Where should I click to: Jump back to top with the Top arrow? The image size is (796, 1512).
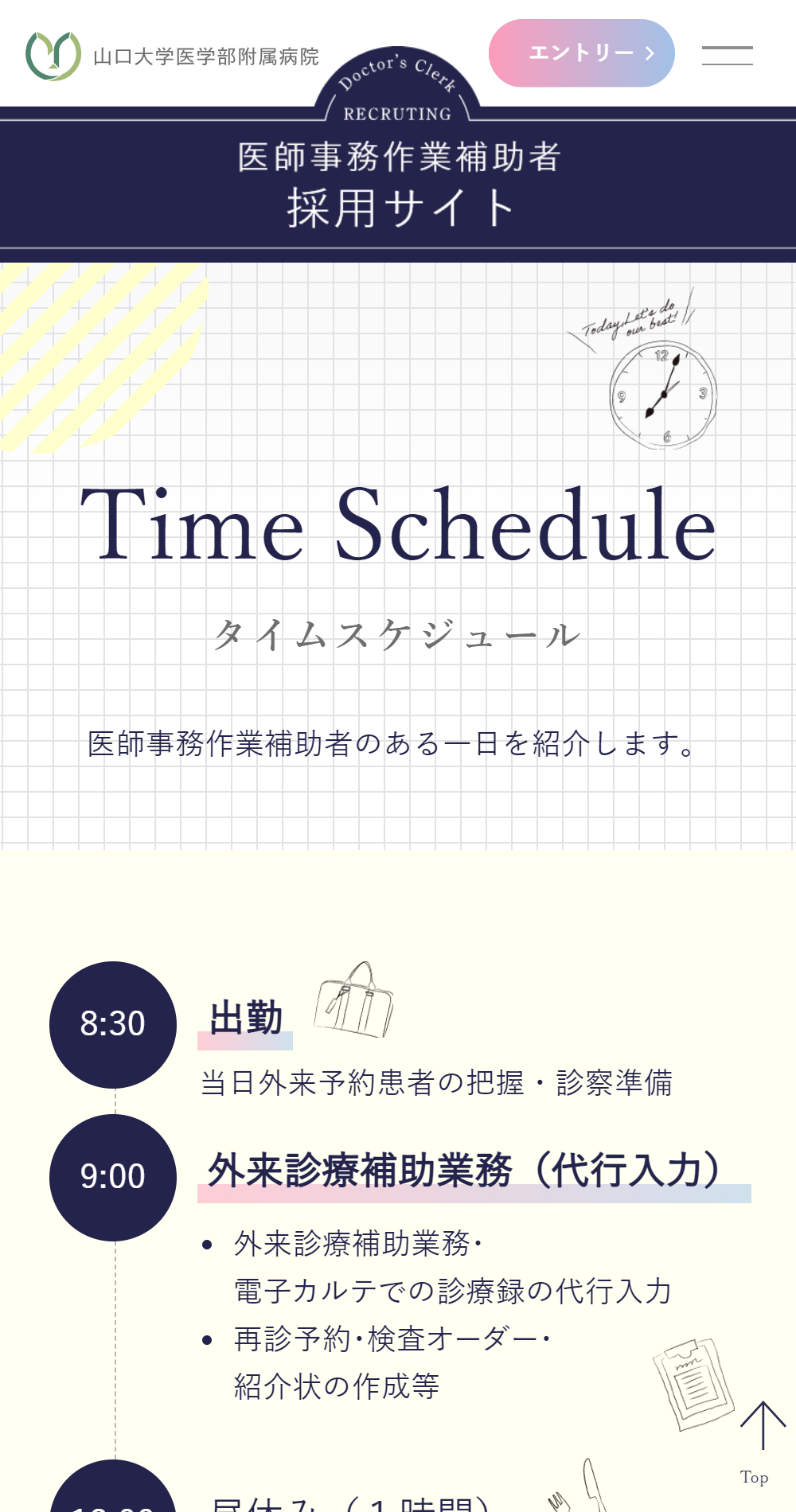coord(762,1442)
